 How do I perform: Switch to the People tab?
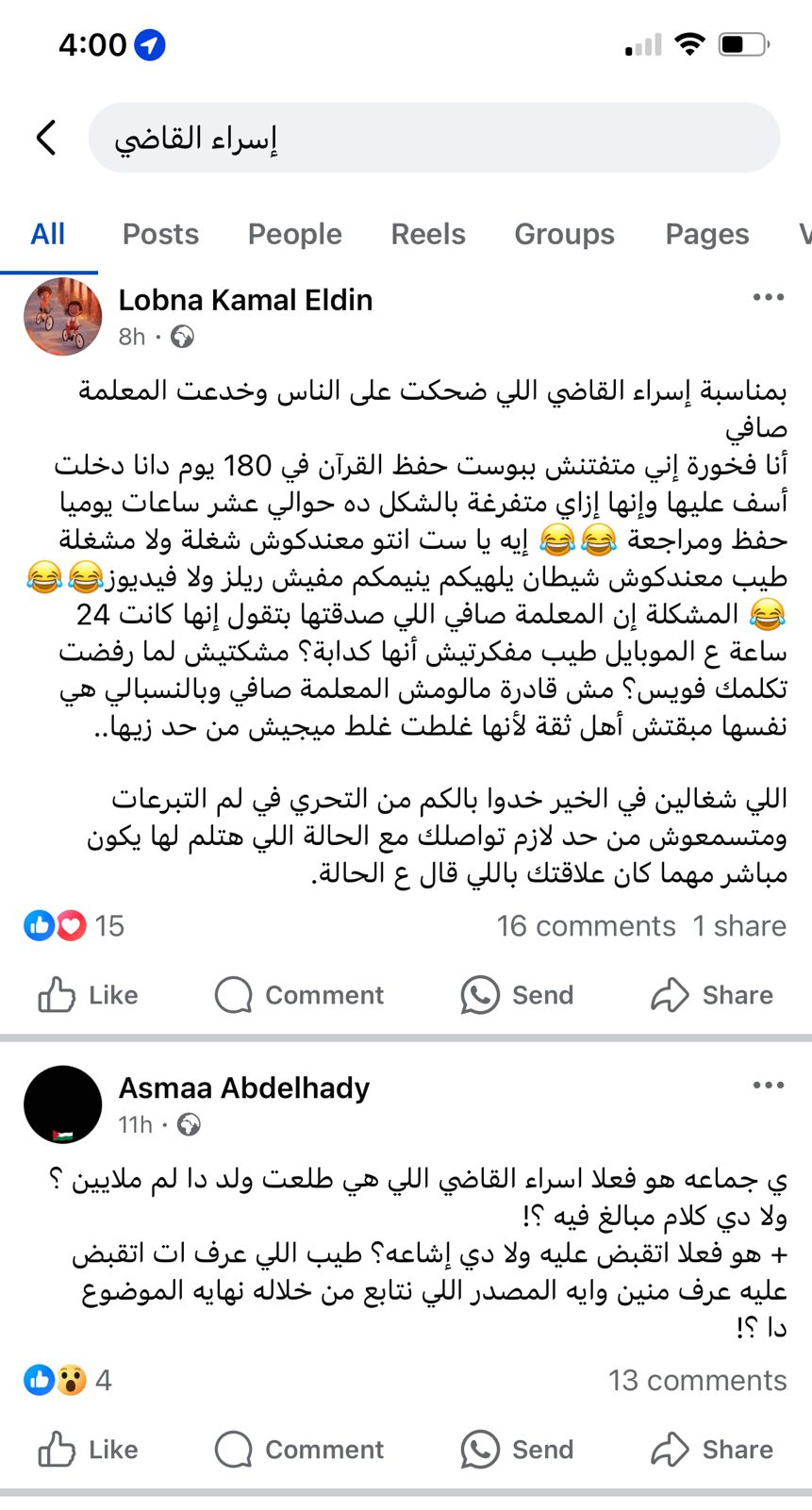click(294, 234)
